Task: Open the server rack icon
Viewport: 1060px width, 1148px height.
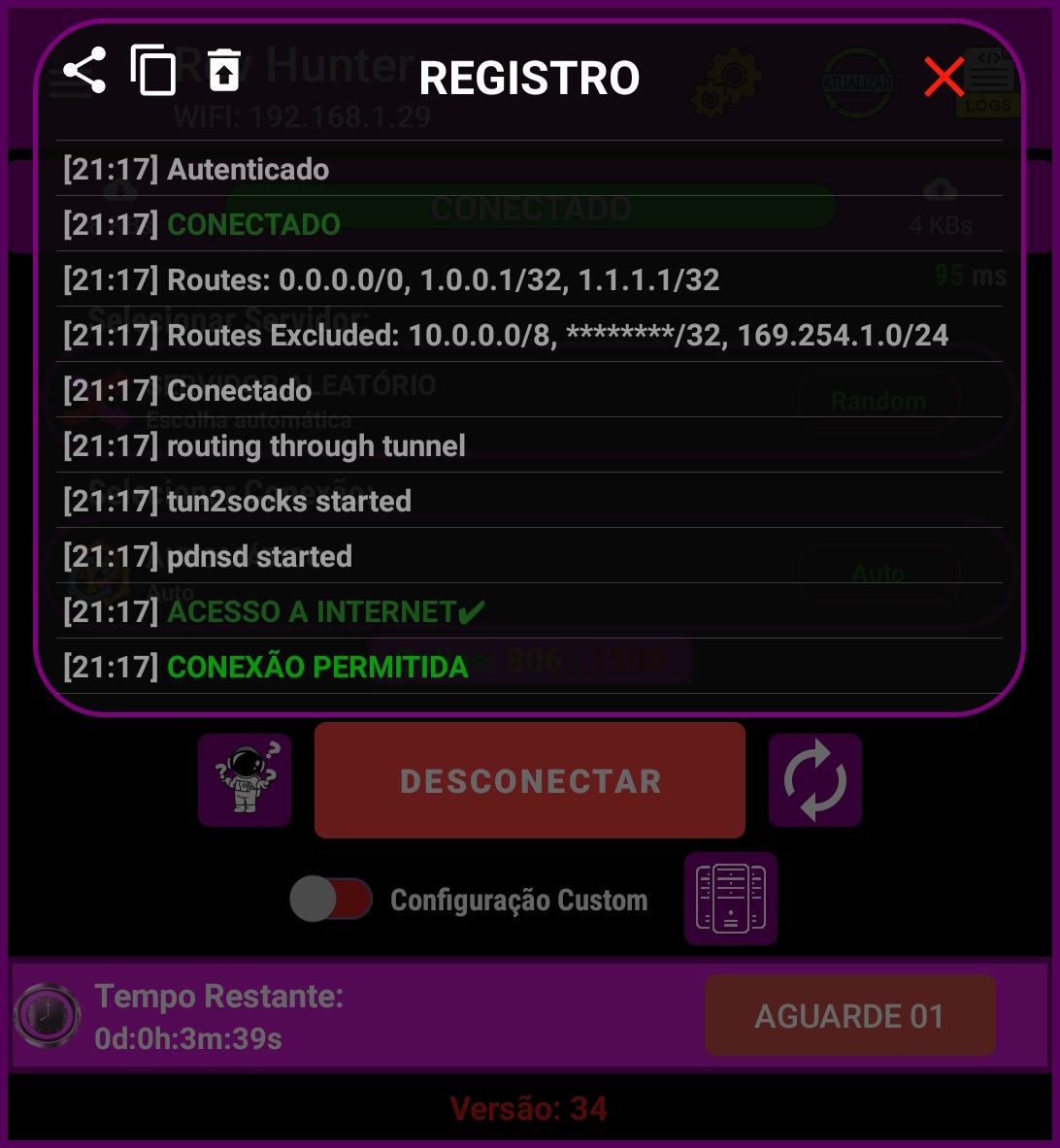Action: point(731,899)
